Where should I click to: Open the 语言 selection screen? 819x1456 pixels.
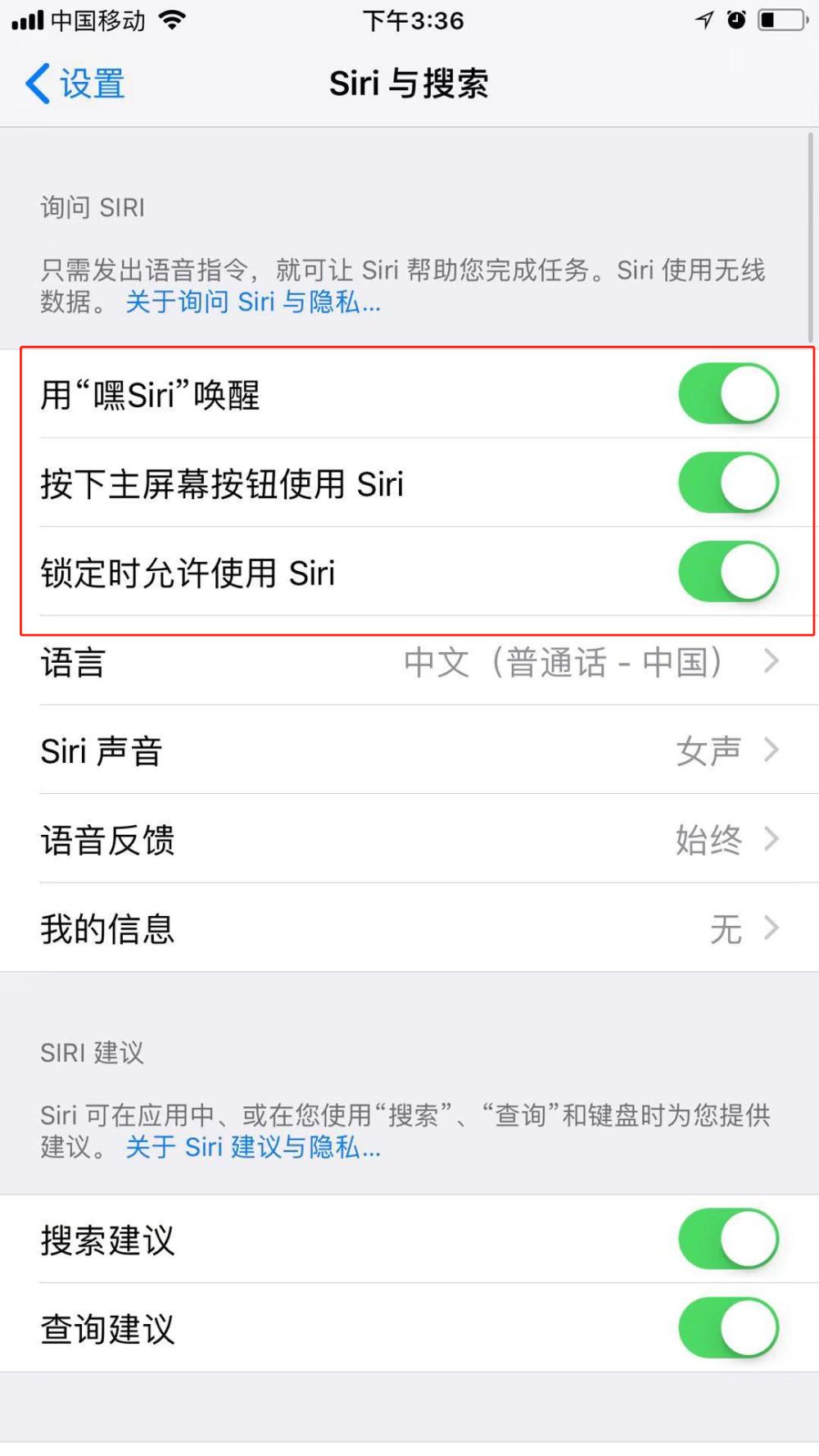pyautogui.click(x=409, y=664)
